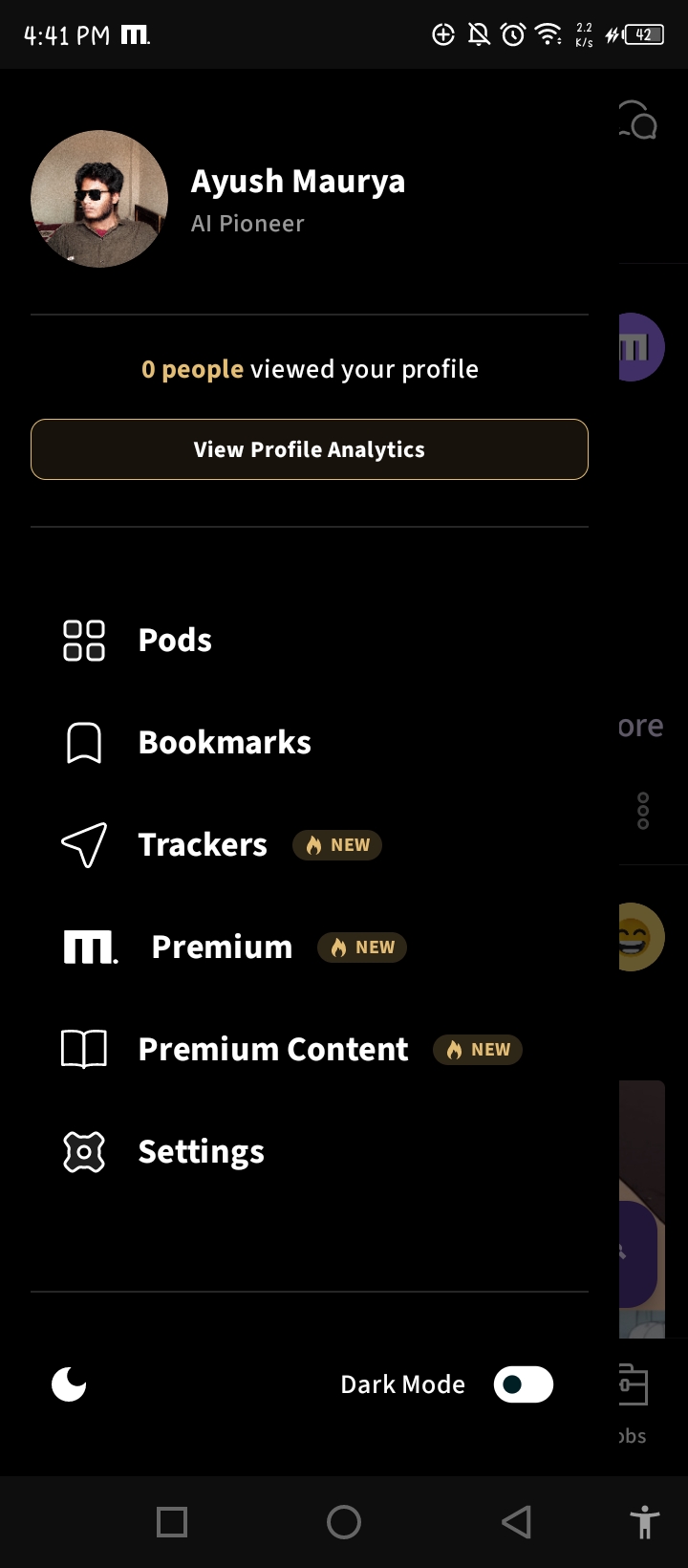This screenshot has width=688, height=1568.
Task: Go to Bookmarks
Action: click(224, 743)
